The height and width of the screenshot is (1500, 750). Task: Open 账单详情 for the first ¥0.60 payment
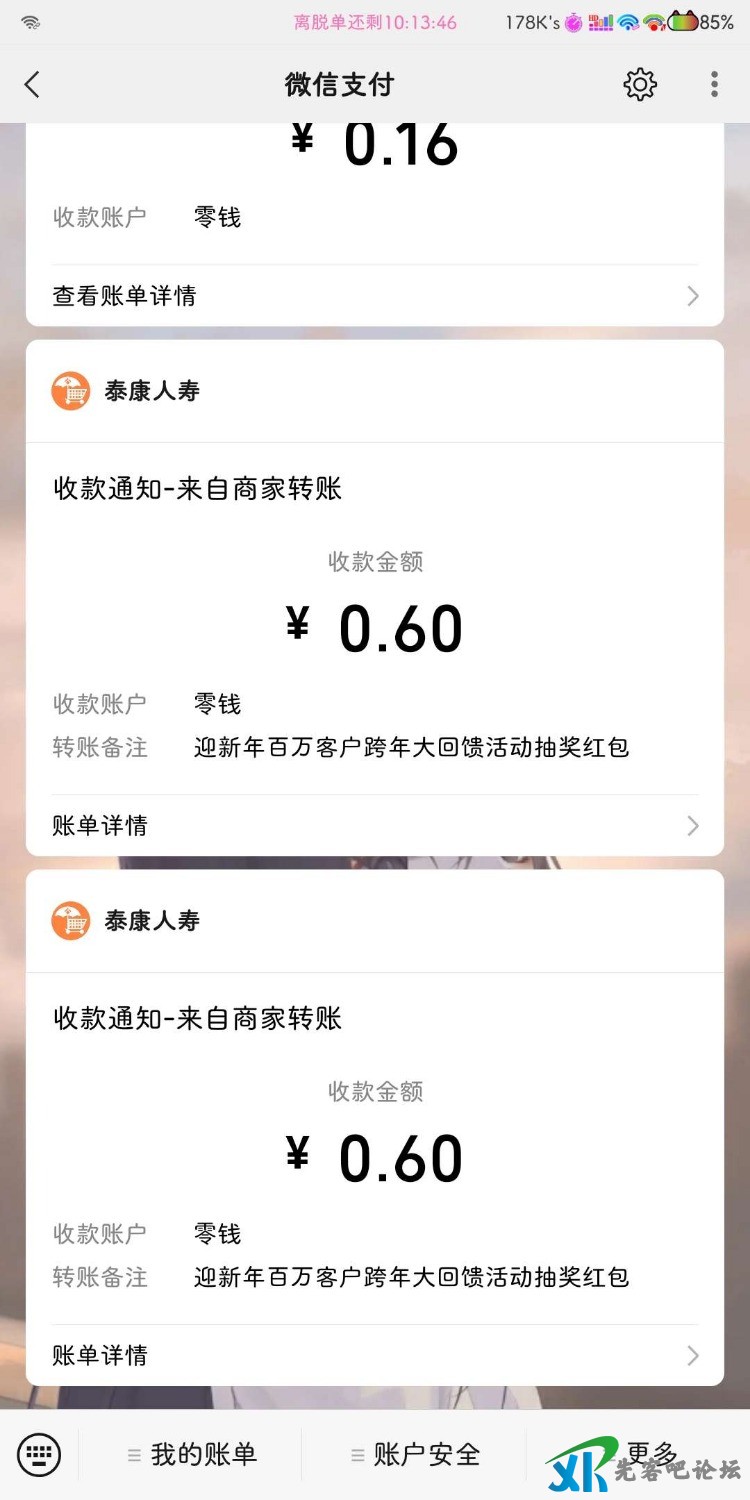[x=101, y=826]
